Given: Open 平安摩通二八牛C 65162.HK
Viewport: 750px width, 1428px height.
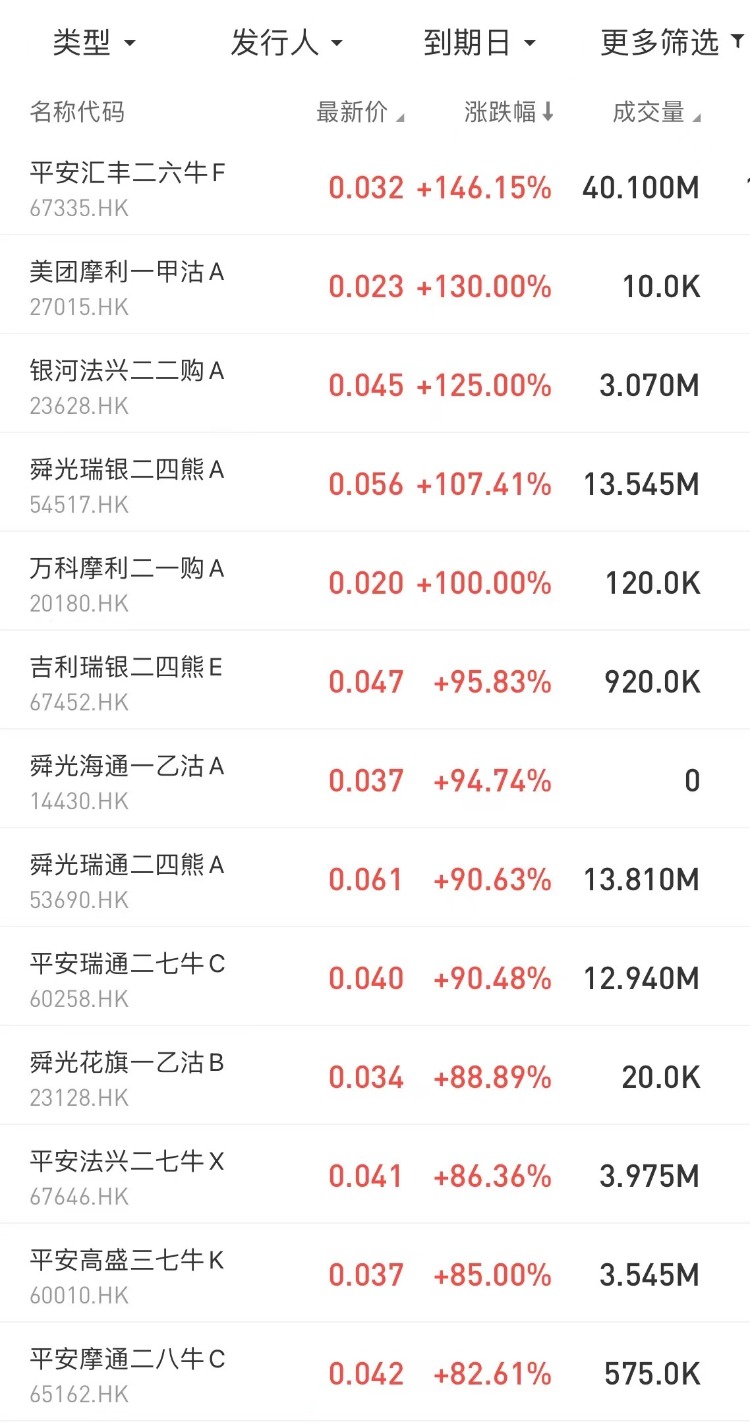Looking at the screenshot, I should tap(375, 1374).
